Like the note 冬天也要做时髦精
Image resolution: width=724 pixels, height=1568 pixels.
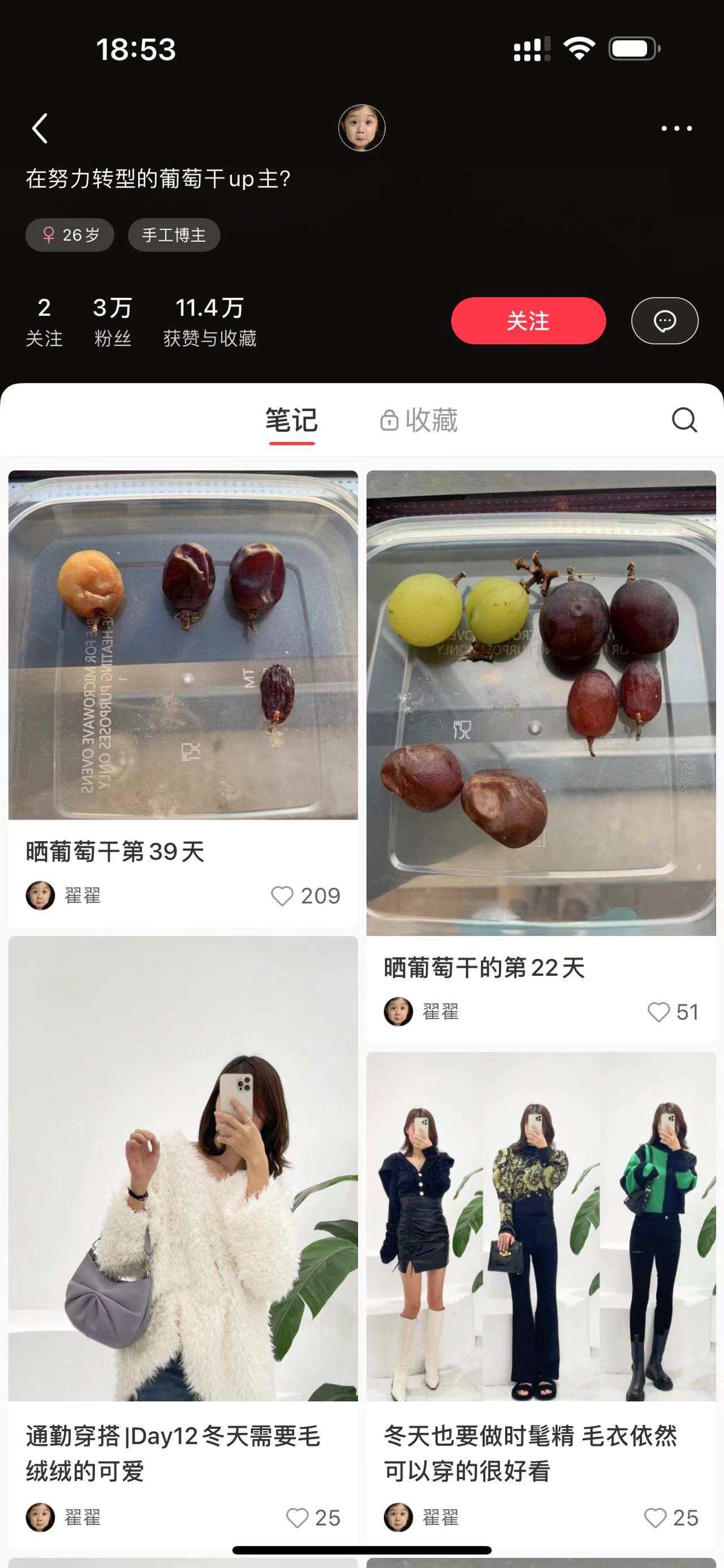coord(656,1518)
